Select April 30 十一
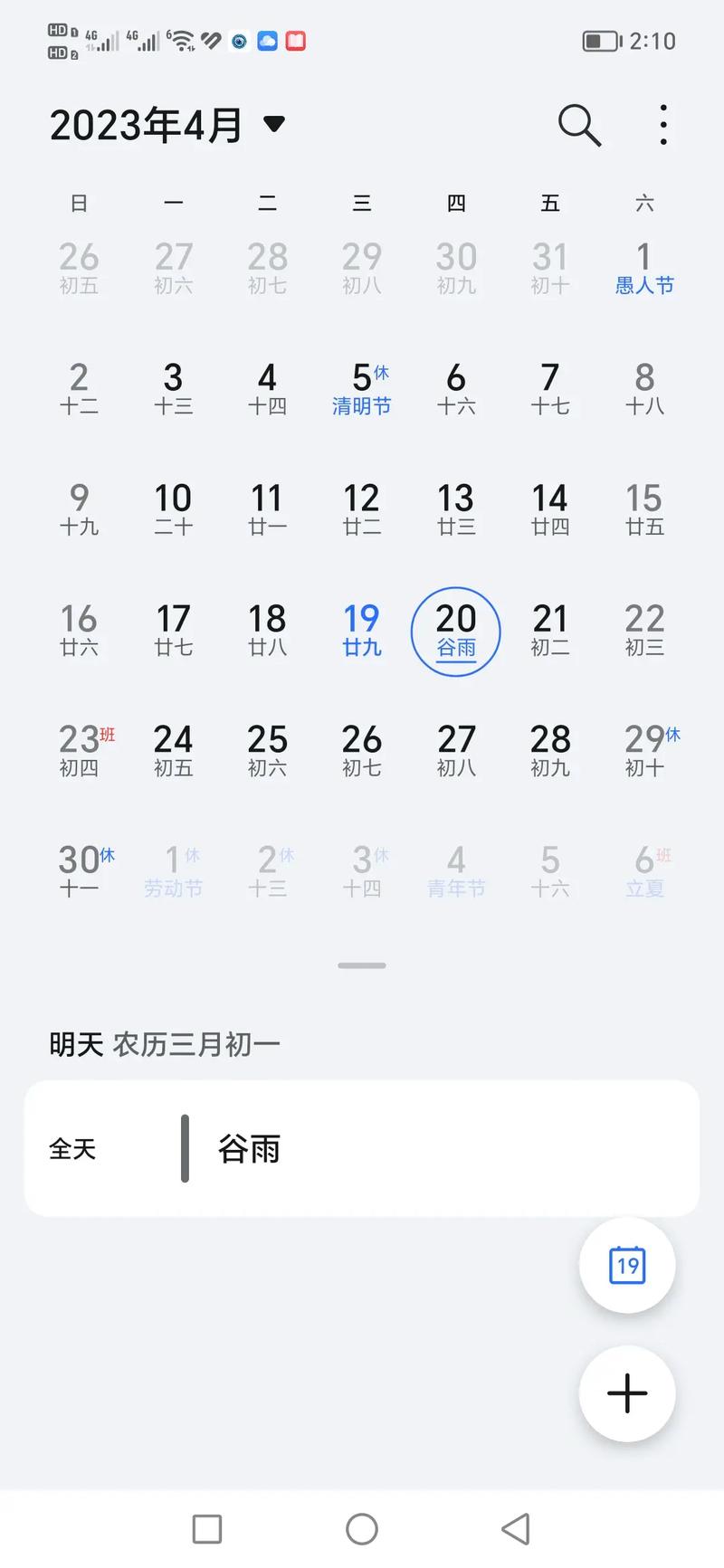The image size is (724, 1568). tap(80, 871)
